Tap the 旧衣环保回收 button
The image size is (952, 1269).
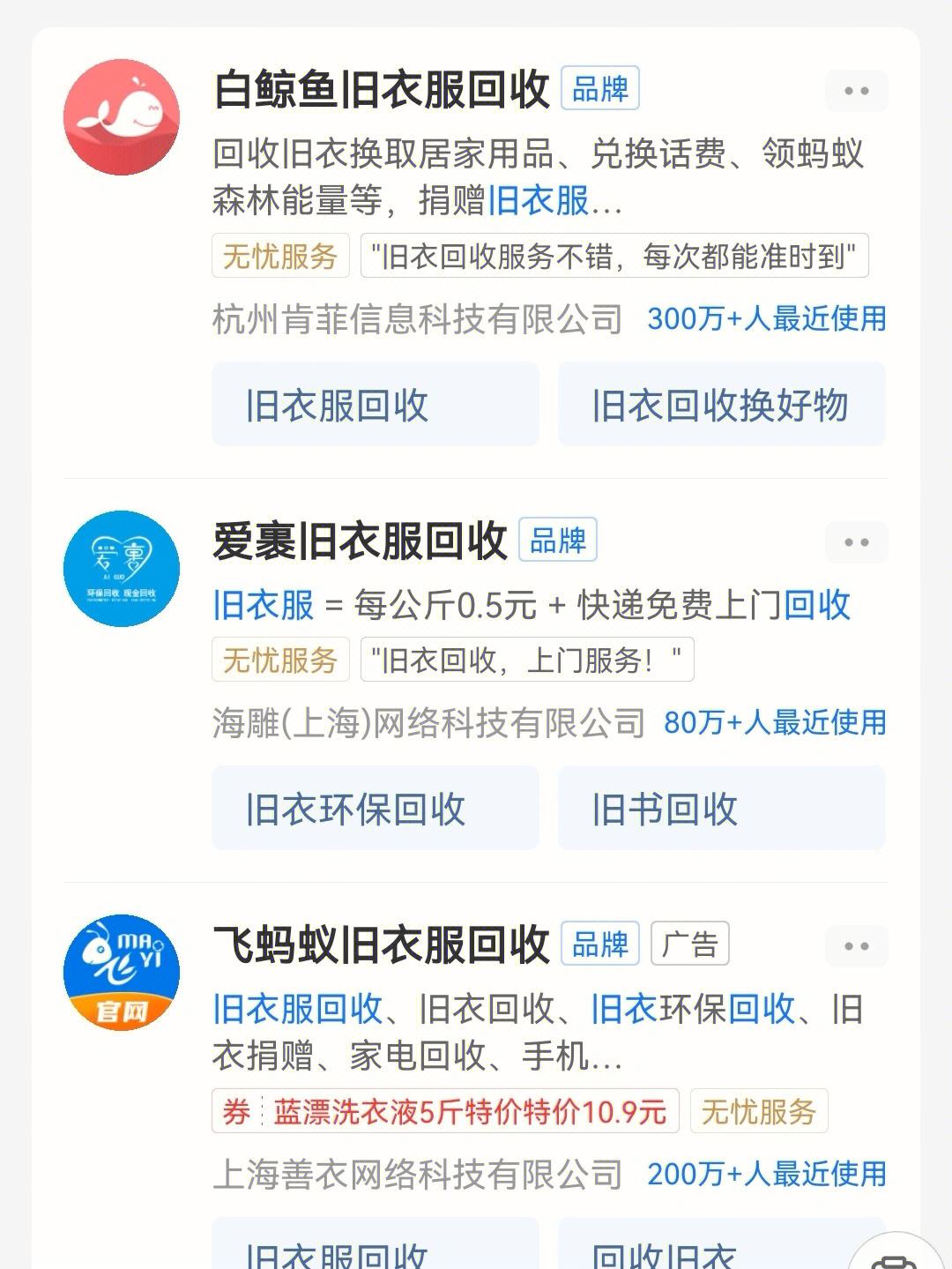(x=375, y=809)
